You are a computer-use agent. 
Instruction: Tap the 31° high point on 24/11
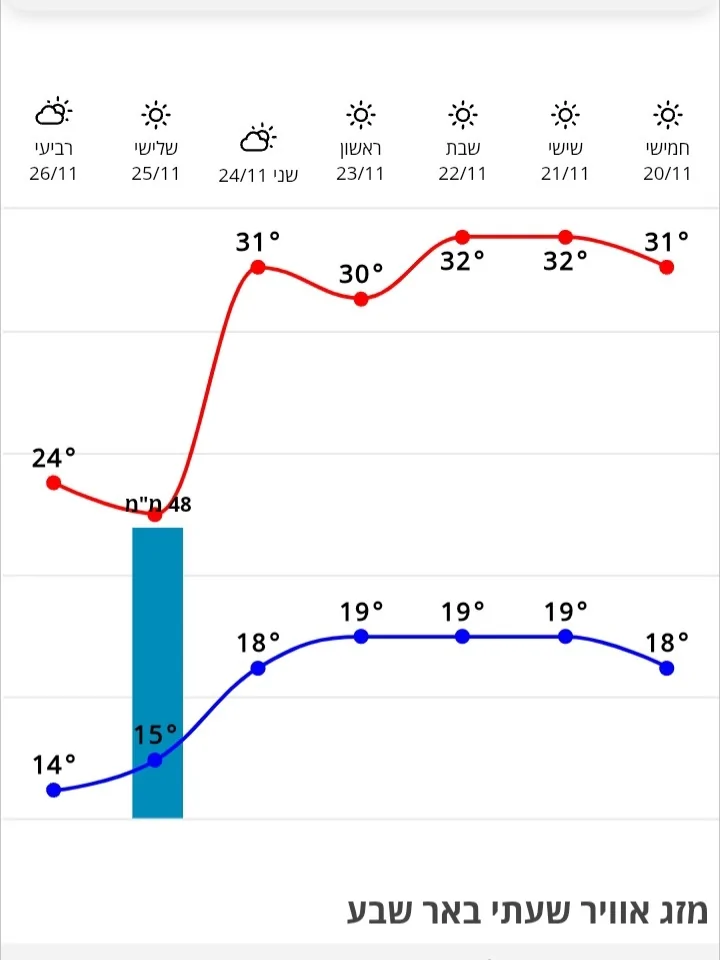point(258,267)
